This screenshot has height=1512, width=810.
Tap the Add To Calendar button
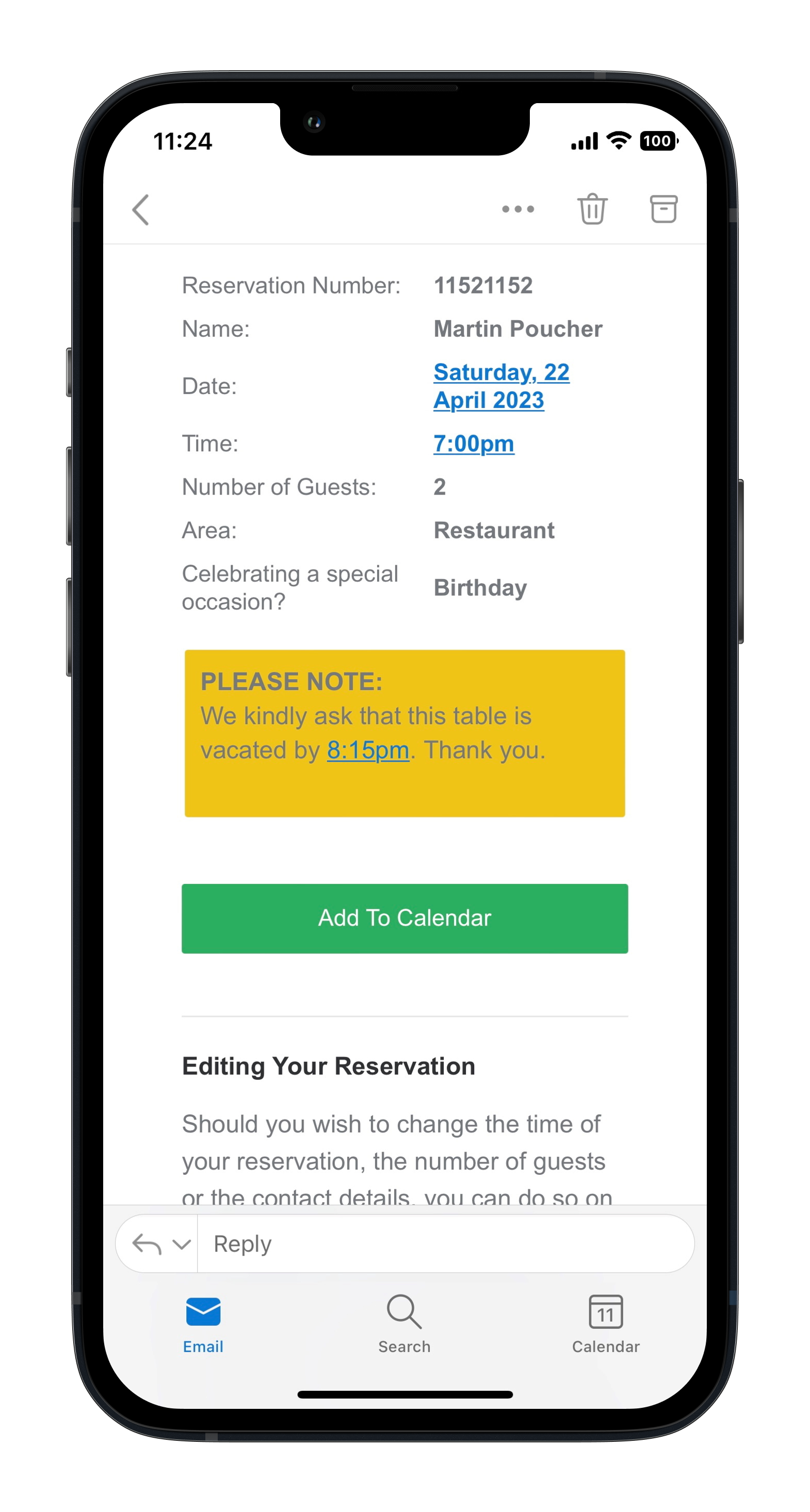tap(404, 918)
